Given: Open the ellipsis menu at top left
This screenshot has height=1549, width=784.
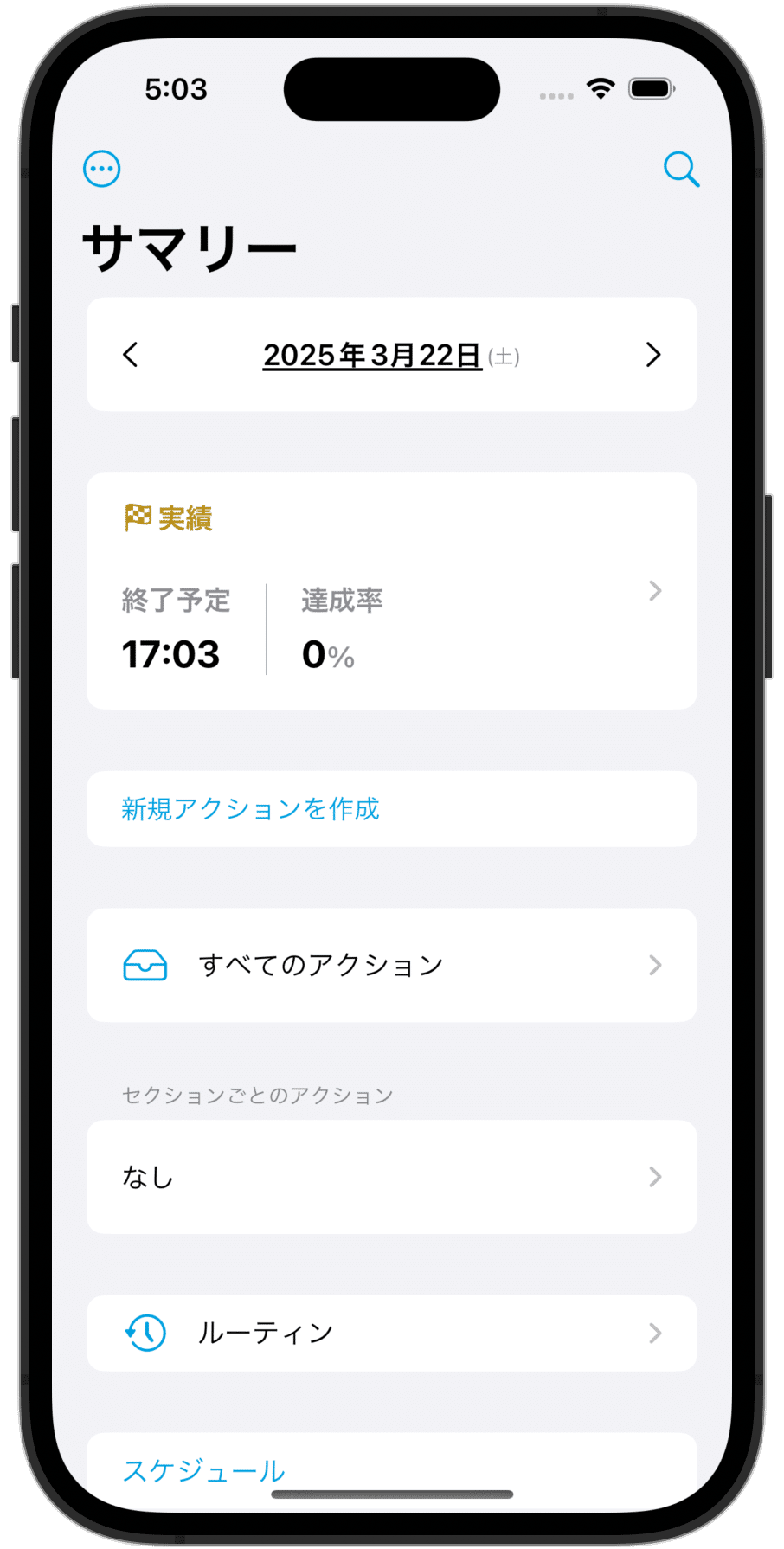Looking at the screenshot, I should pyautogui.click(x=101, y=169).
